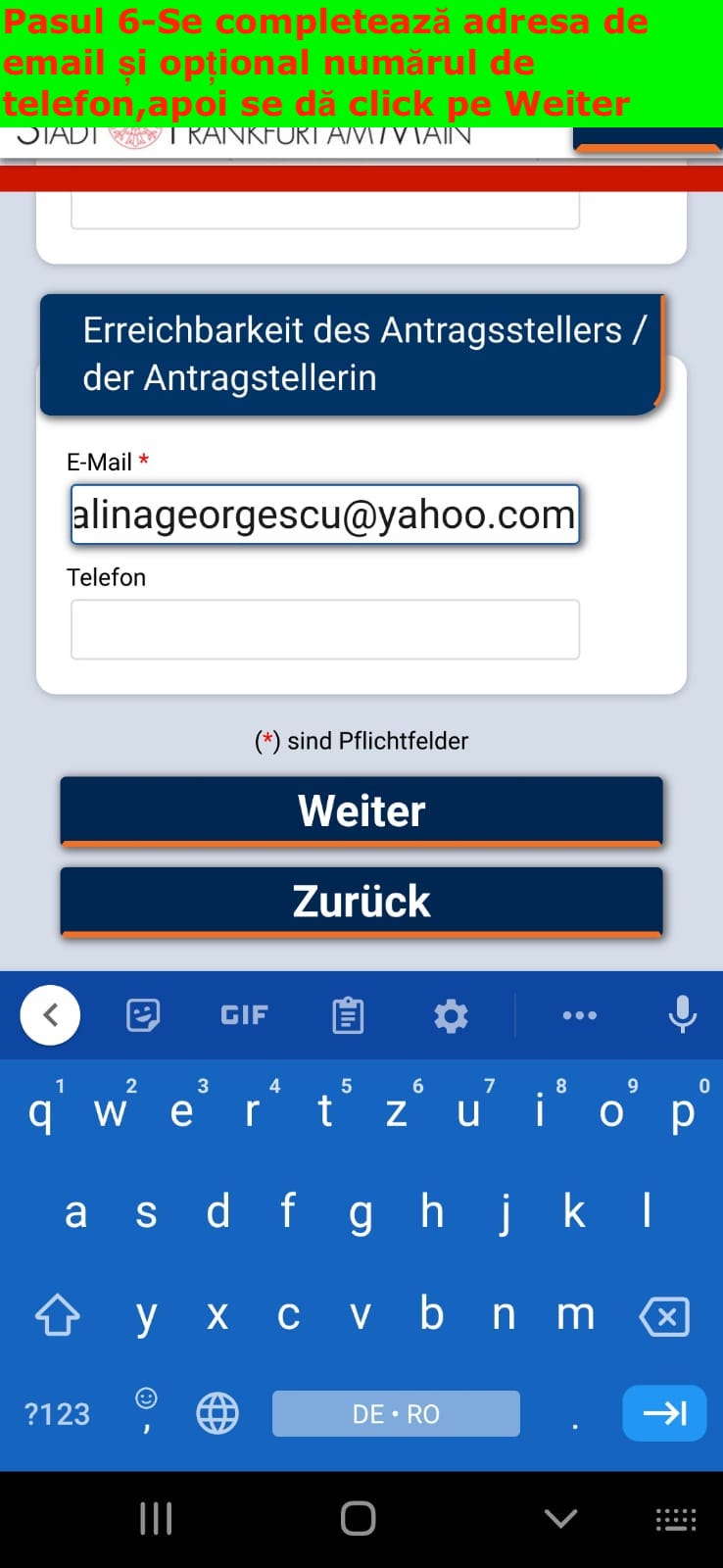The image size is (723, 1568).
Task: Enable shift on the keyboard
Action: tap(58, 1316)
